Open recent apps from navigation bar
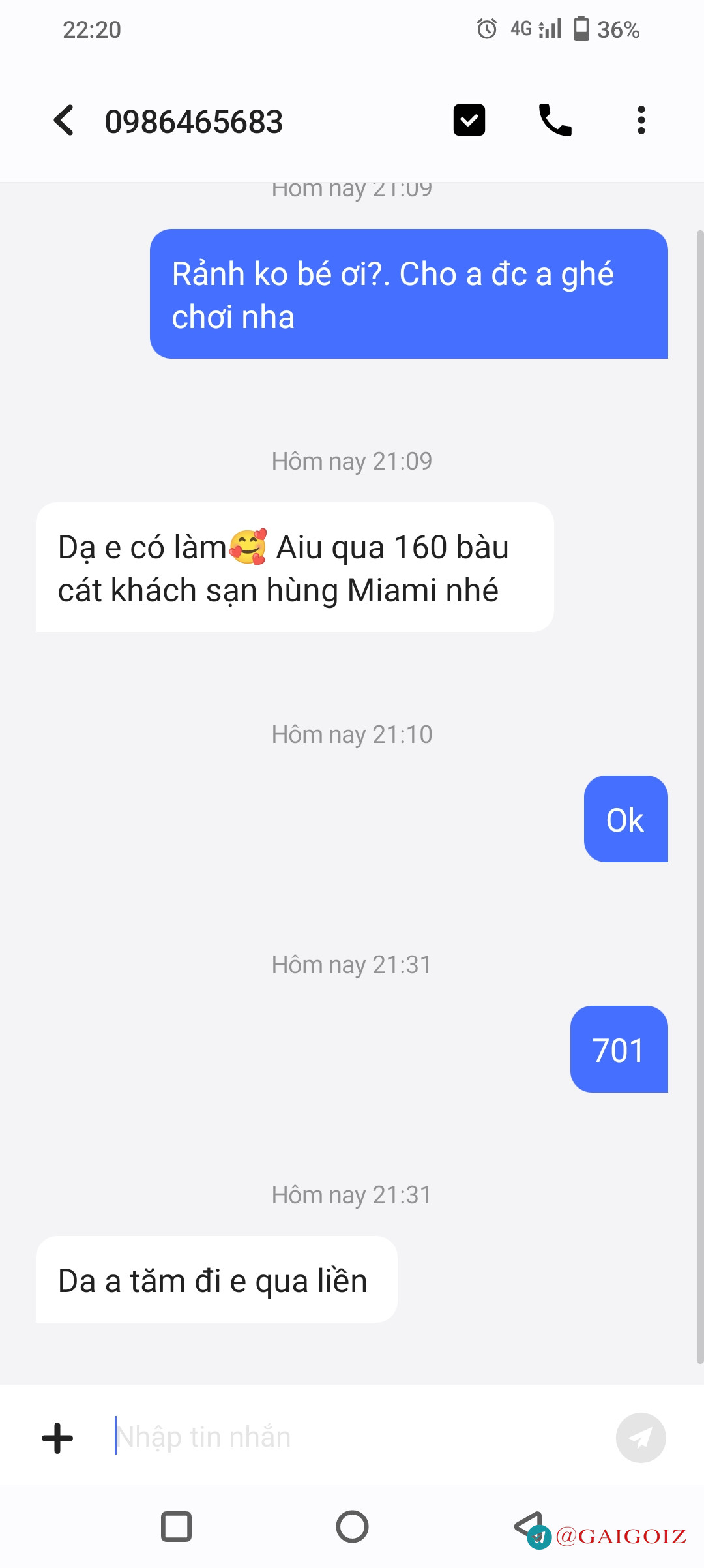 click(x=176, y=1526)
